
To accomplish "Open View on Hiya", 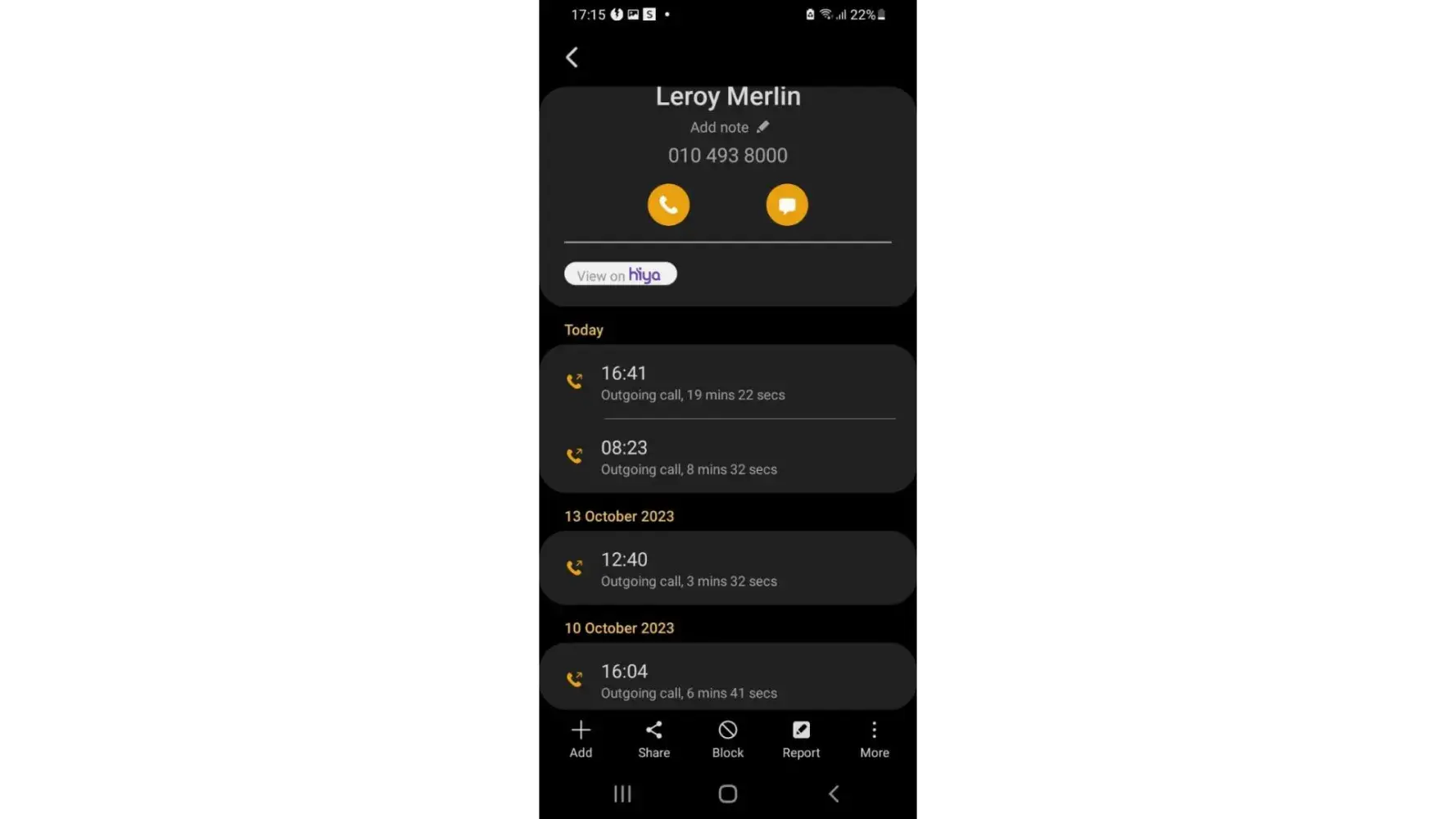I will [620, 274].
